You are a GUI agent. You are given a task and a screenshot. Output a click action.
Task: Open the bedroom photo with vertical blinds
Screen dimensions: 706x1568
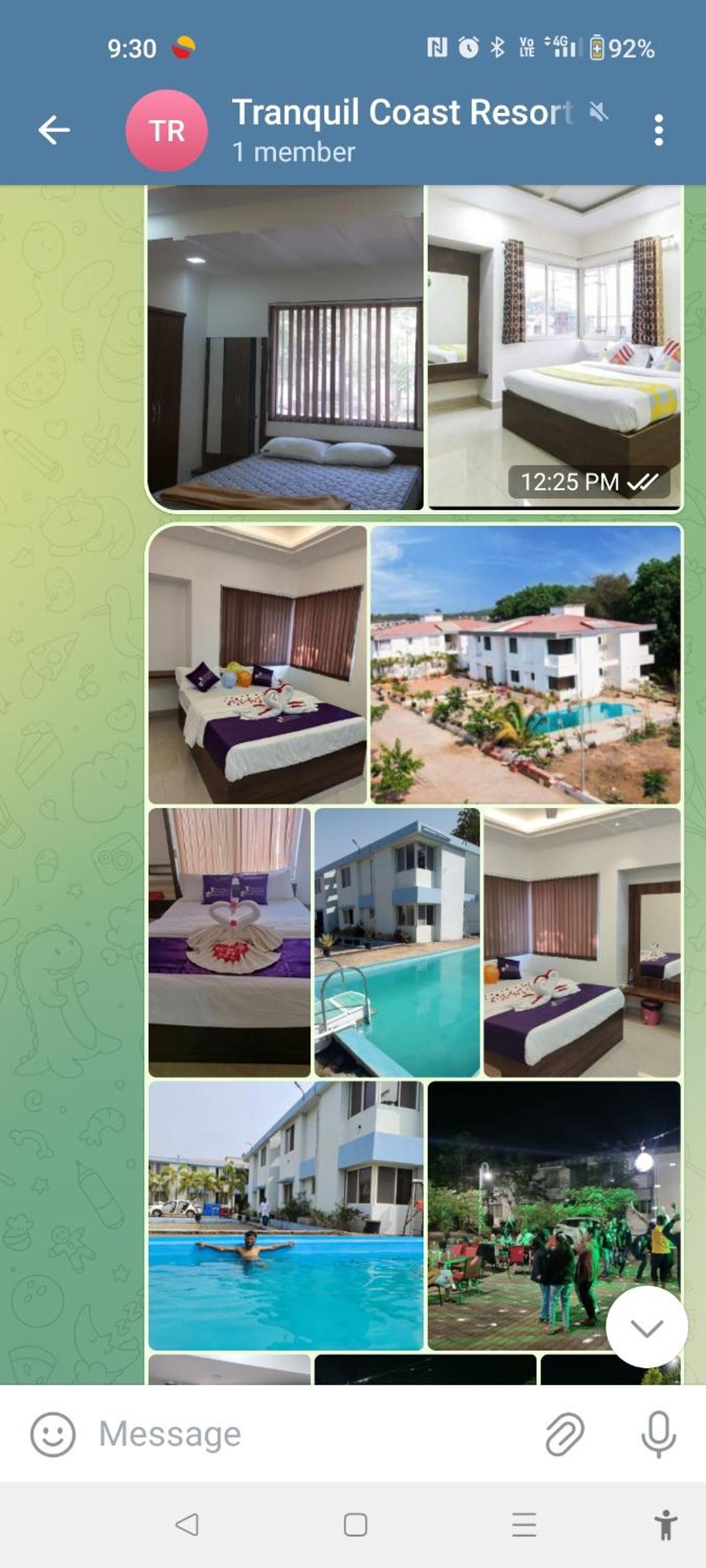(285, 347)
